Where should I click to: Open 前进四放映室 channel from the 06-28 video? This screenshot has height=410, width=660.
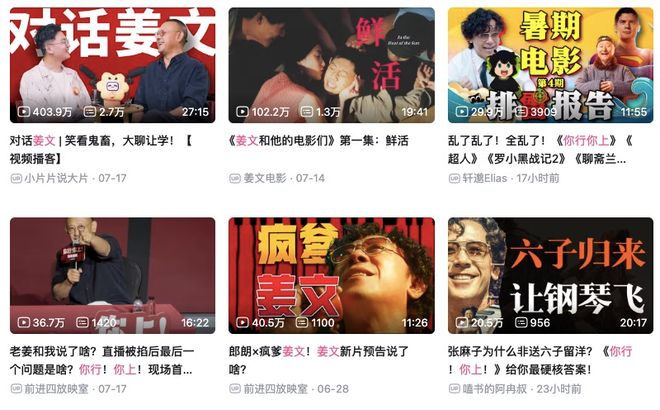278,388
